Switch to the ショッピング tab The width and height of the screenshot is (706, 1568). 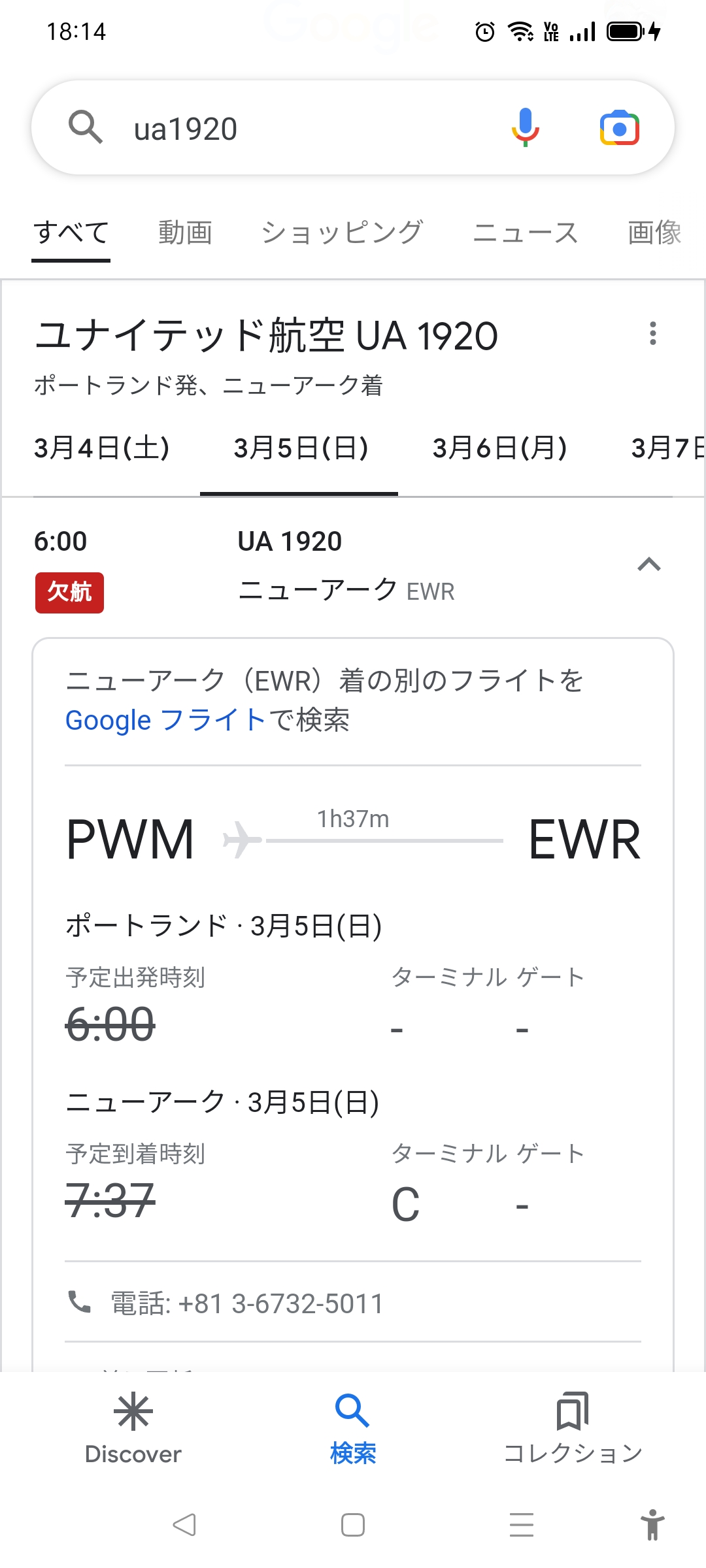[x=342, y=233]
